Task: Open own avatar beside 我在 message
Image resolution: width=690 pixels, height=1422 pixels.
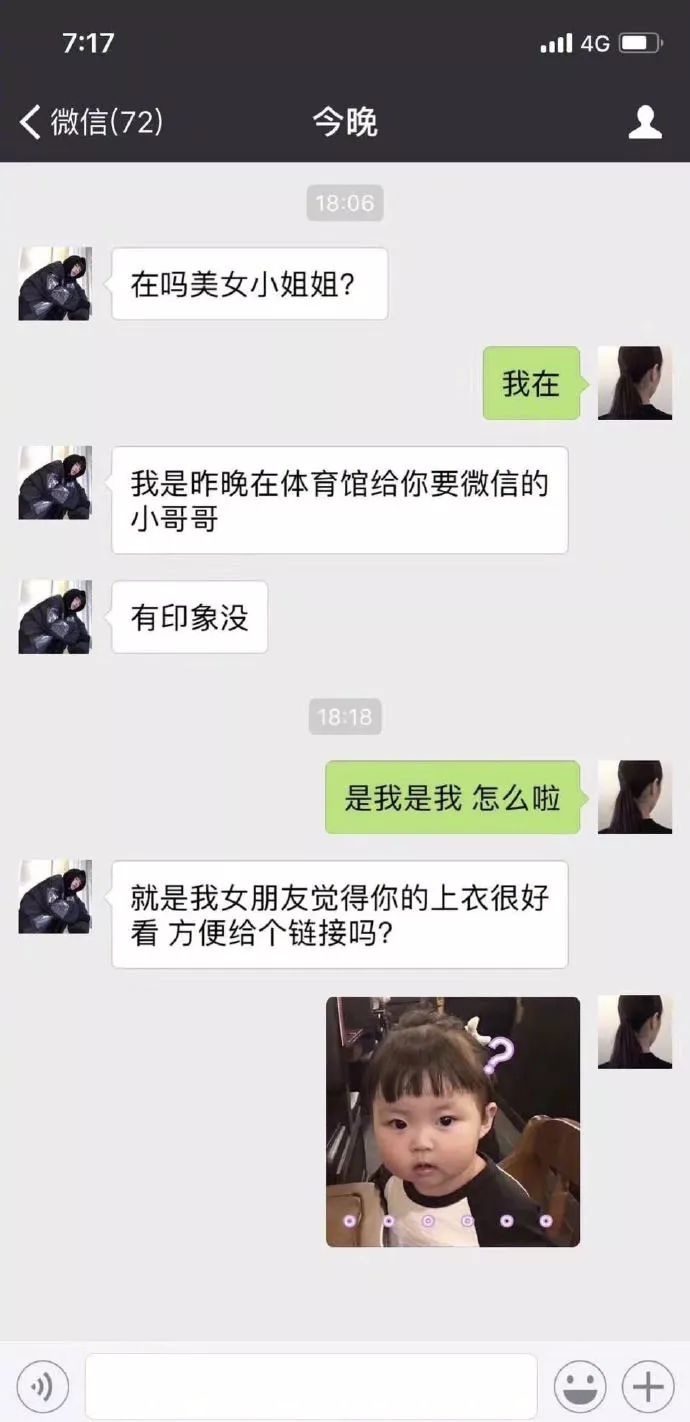Action: [635, 383]
